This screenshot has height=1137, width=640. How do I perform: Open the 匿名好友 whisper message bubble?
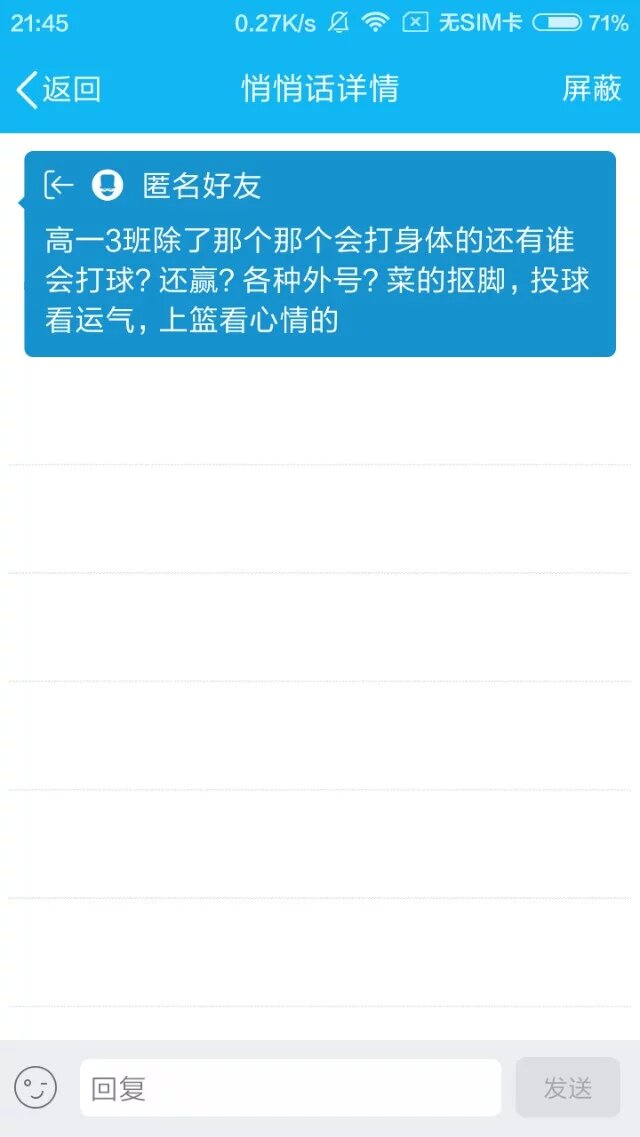point(319,254)
